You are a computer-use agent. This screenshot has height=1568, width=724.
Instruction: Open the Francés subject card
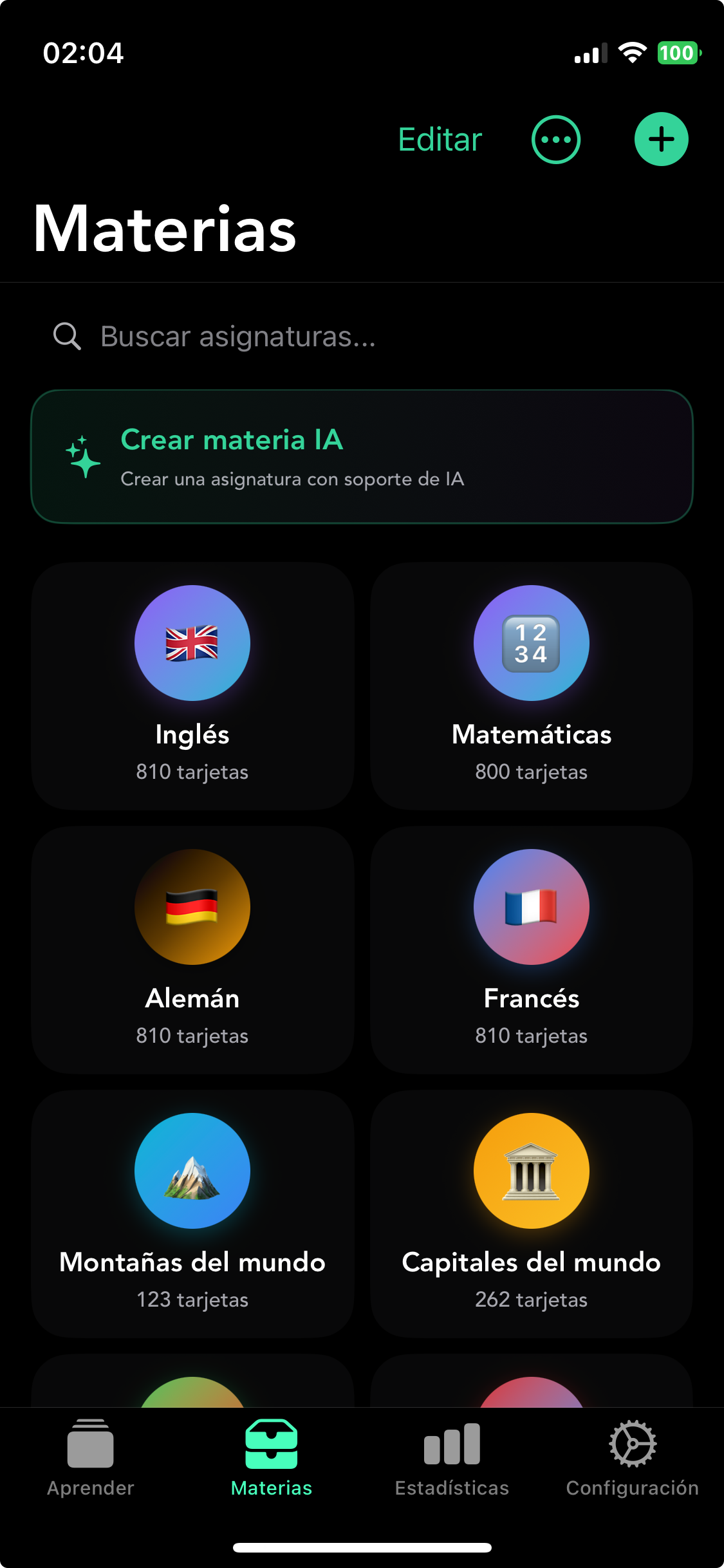pyautogui.click(x=532, y=949)
